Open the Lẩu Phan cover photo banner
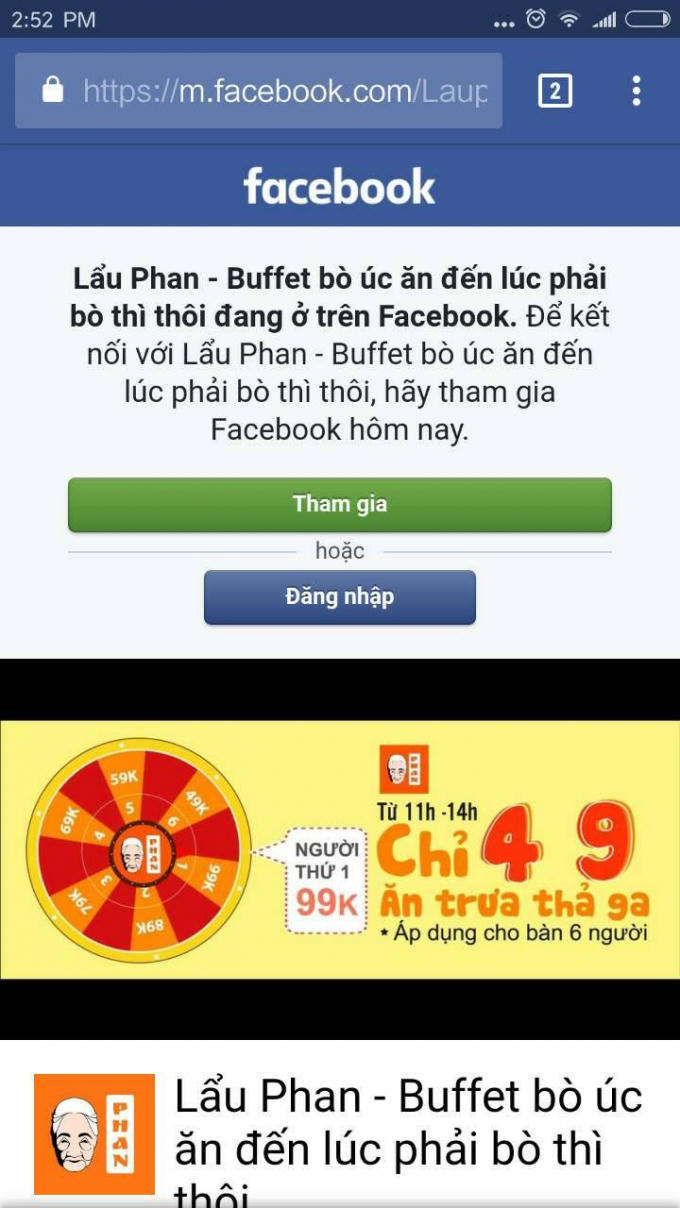This screenshot has width=680, height=1208. tap(339, 849)
